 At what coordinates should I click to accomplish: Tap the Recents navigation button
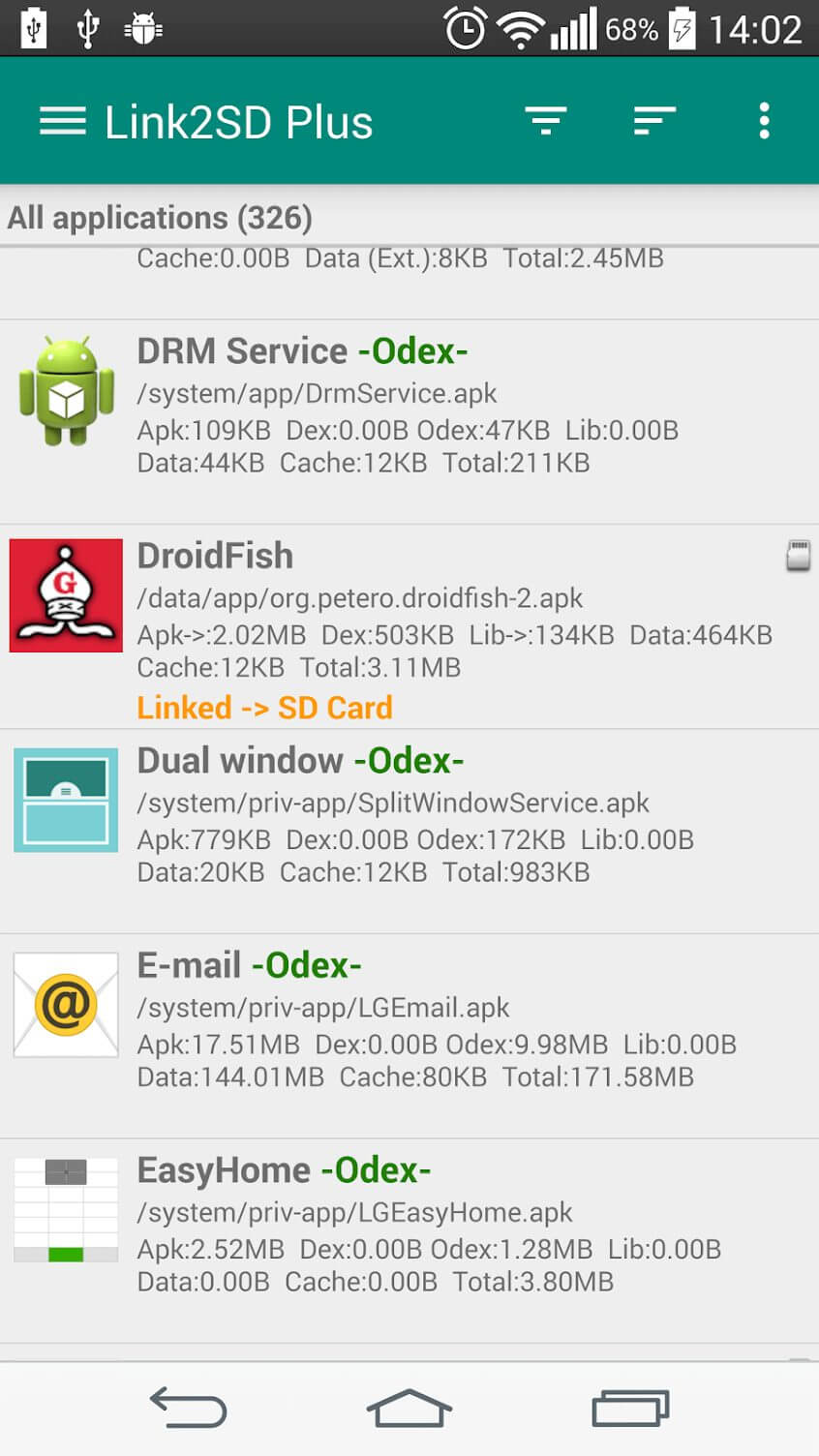point(628,1409)
